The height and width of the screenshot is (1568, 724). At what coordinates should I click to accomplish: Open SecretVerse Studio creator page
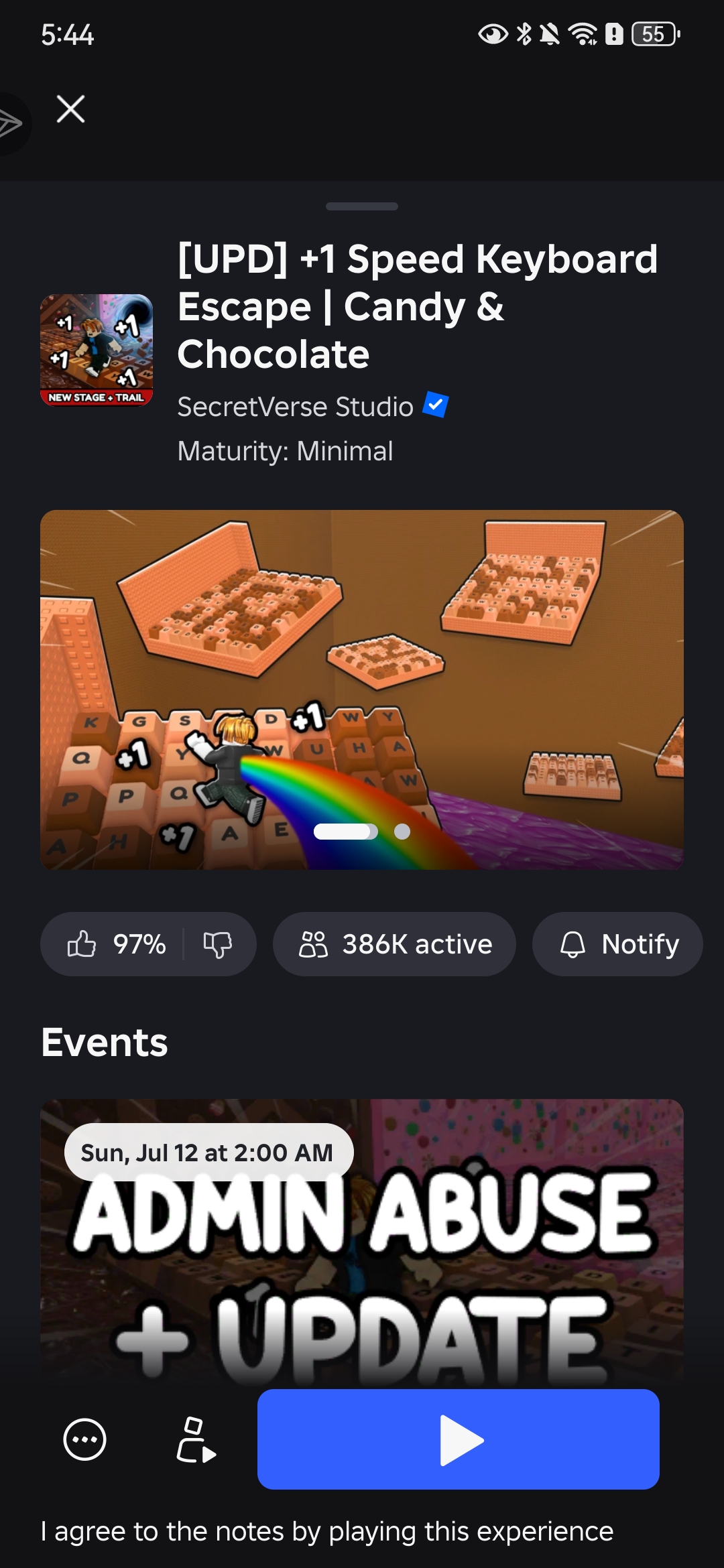click(295, 407)
